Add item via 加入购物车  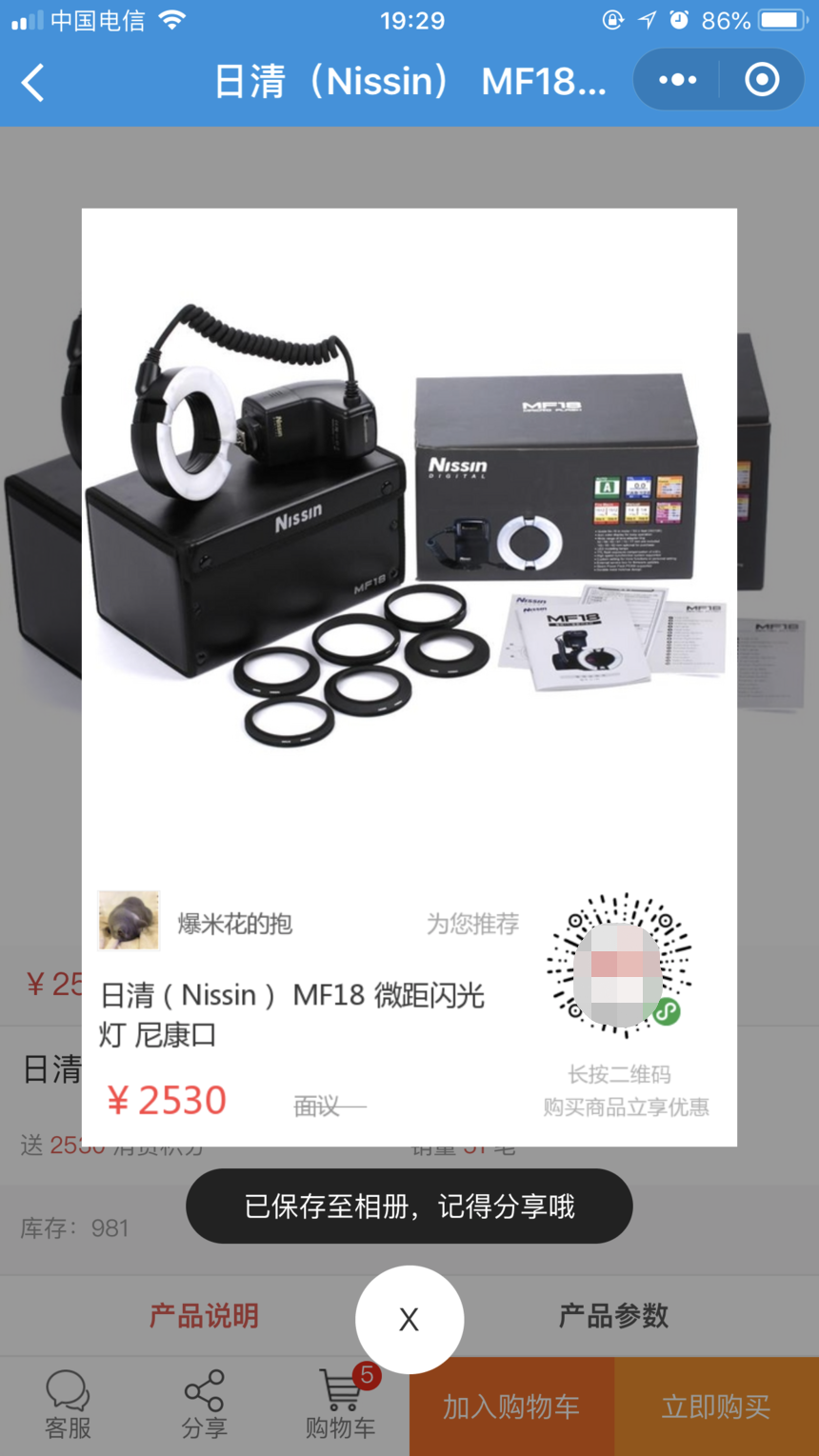pos(511,1406)
